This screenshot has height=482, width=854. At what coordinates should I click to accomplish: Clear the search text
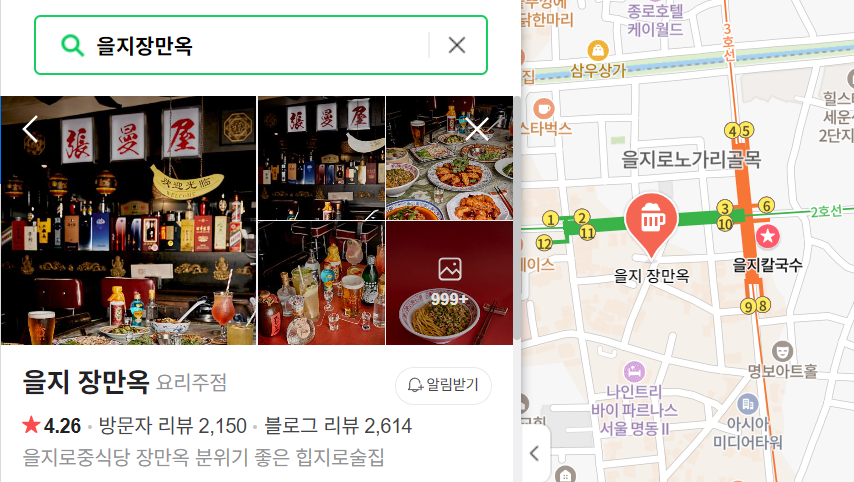click(x=457, y=45)
